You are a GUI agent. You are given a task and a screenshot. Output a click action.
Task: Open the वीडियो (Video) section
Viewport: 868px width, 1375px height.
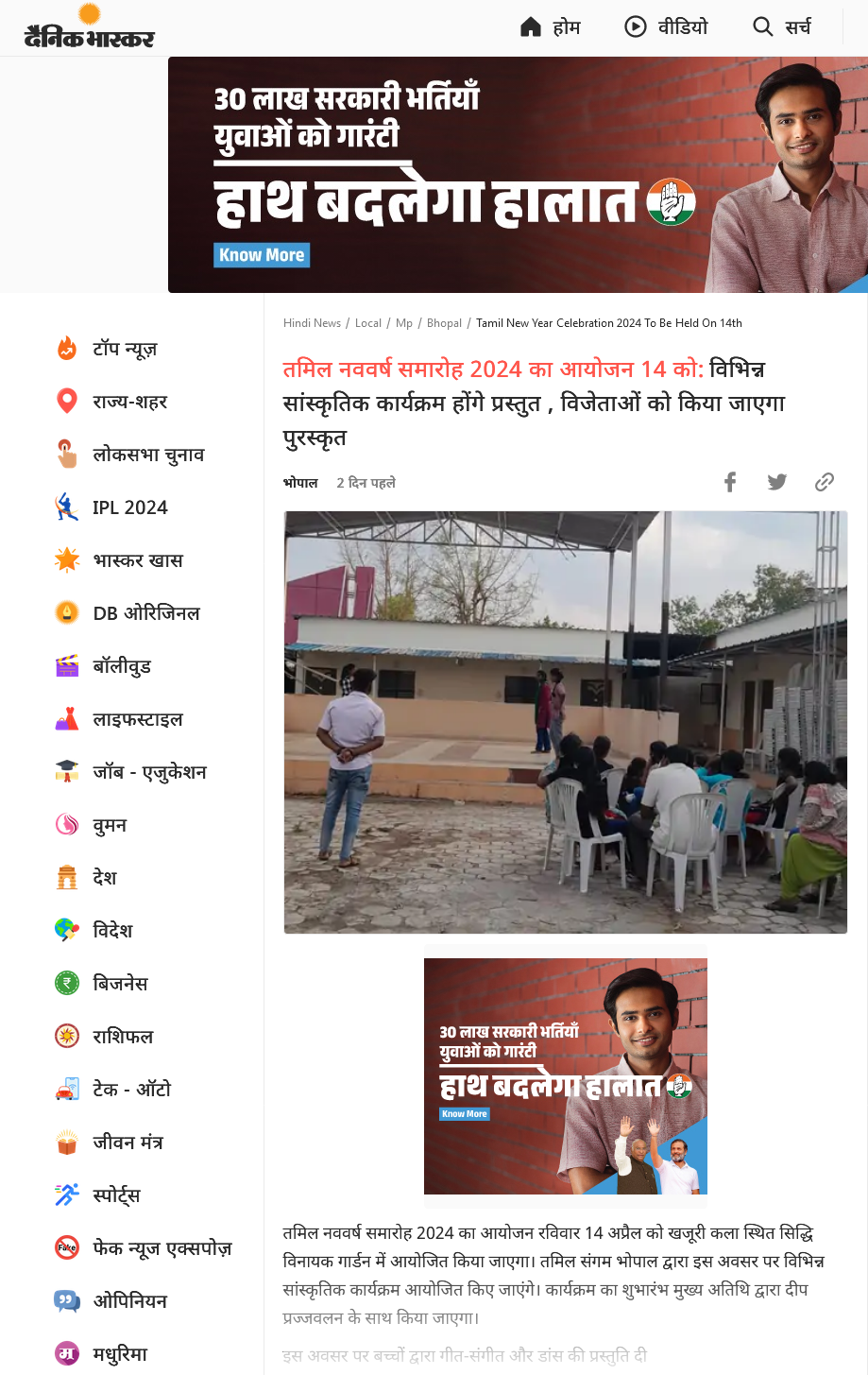click(666, 26)
